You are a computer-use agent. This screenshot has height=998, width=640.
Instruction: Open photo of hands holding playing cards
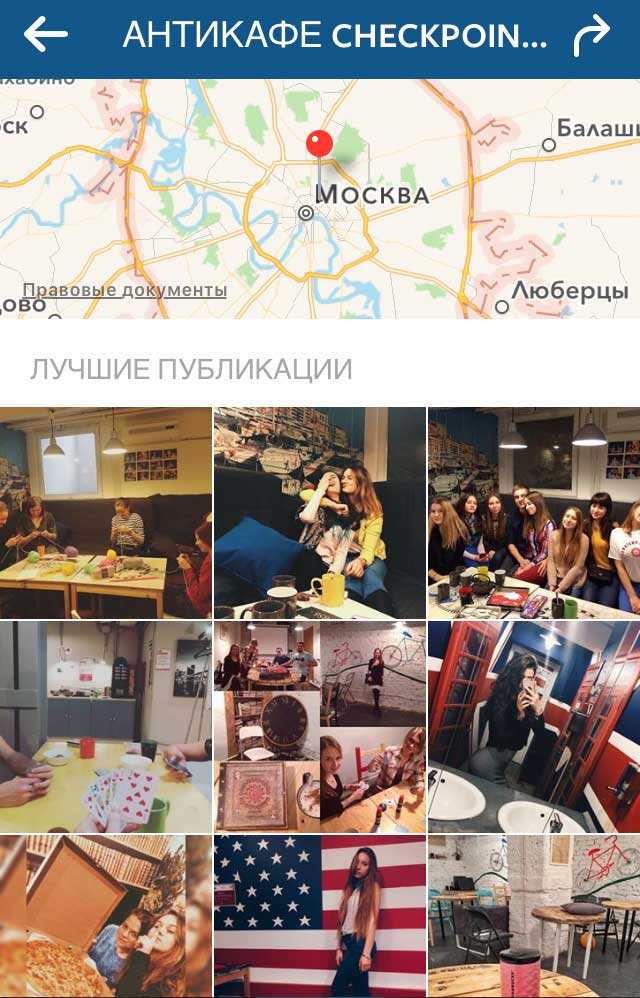106,726
